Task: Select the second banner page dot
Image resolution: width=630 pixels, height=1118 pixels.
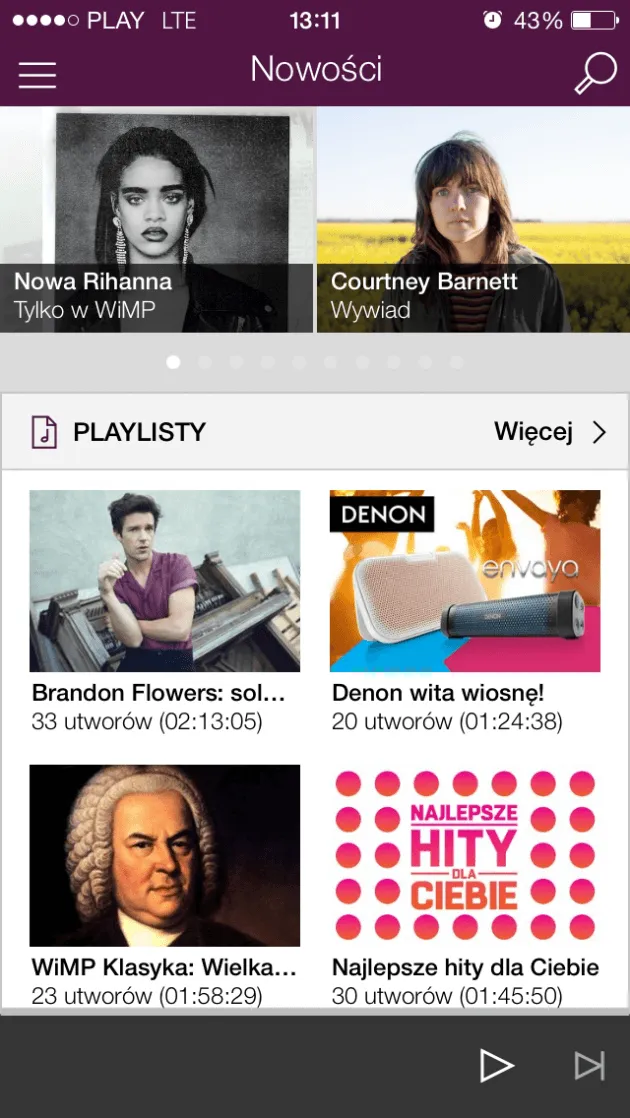Action: pos(205,362)
